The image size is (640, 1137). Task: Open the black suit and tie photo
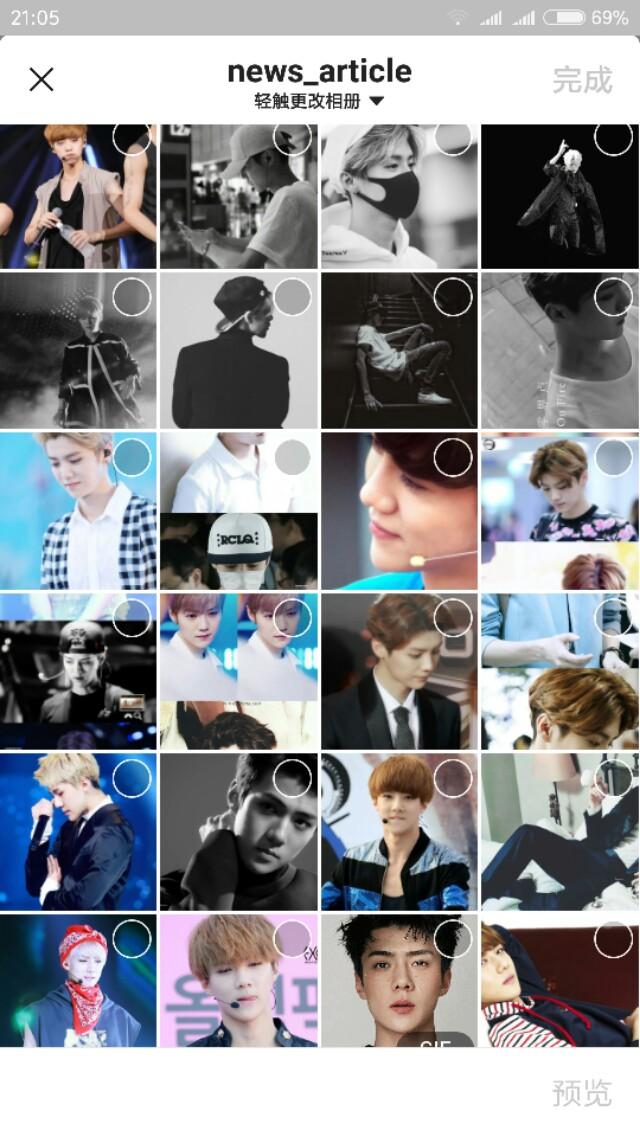(x=399, y=671)
